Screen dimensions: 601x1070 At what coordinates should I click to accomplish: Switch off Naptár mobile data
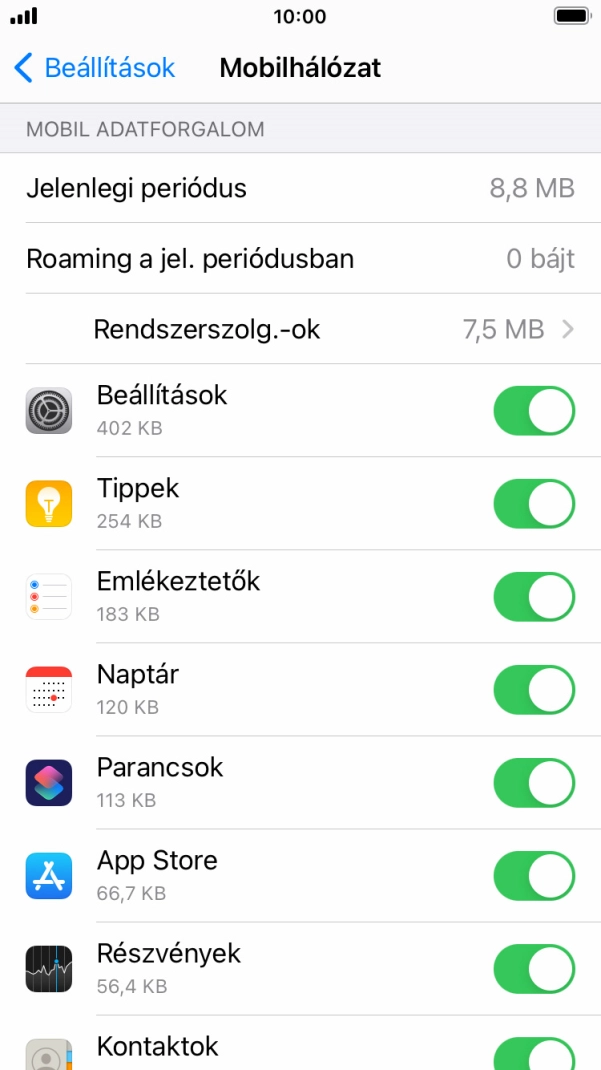534,690
